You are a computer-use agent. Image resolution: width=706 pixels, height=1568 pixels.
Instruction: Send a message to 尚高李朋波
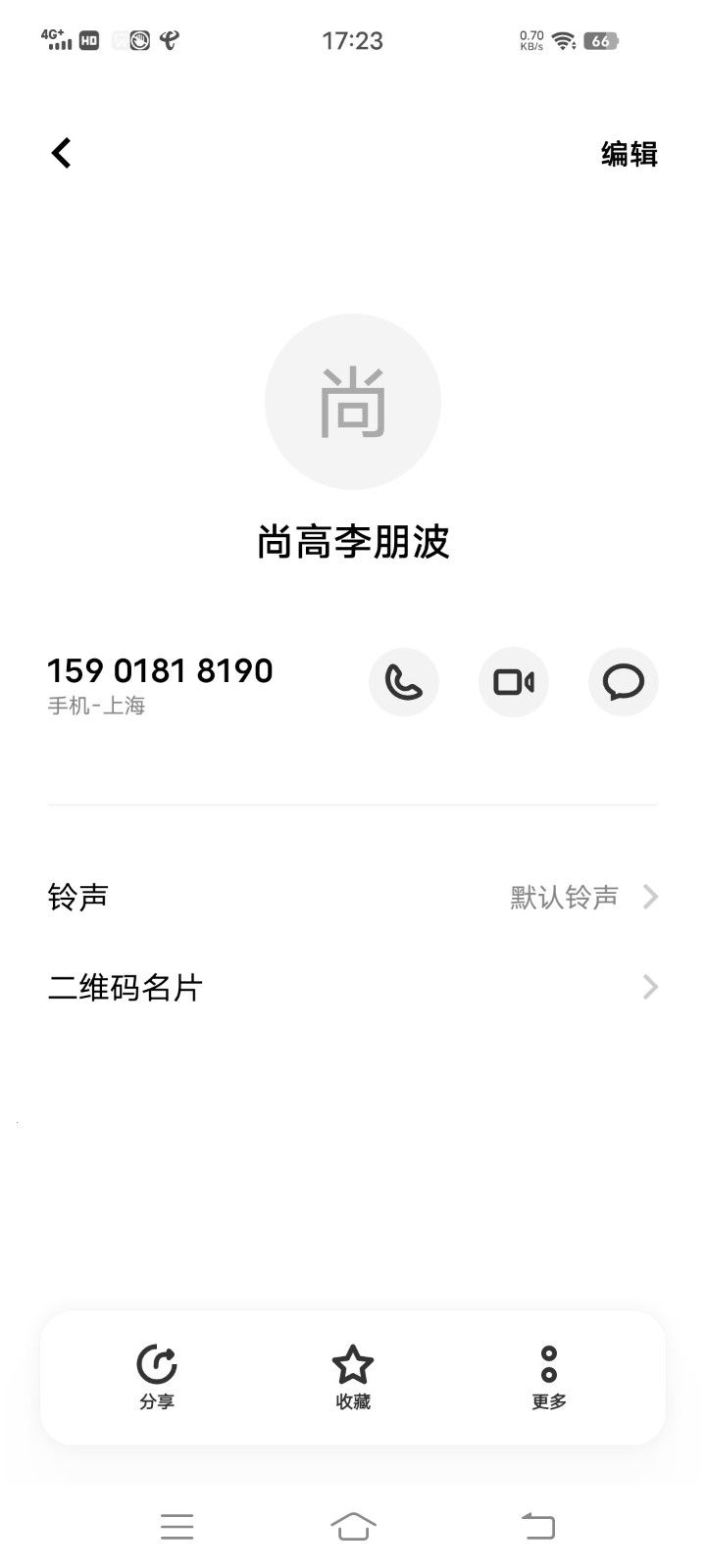click(623, 682)
